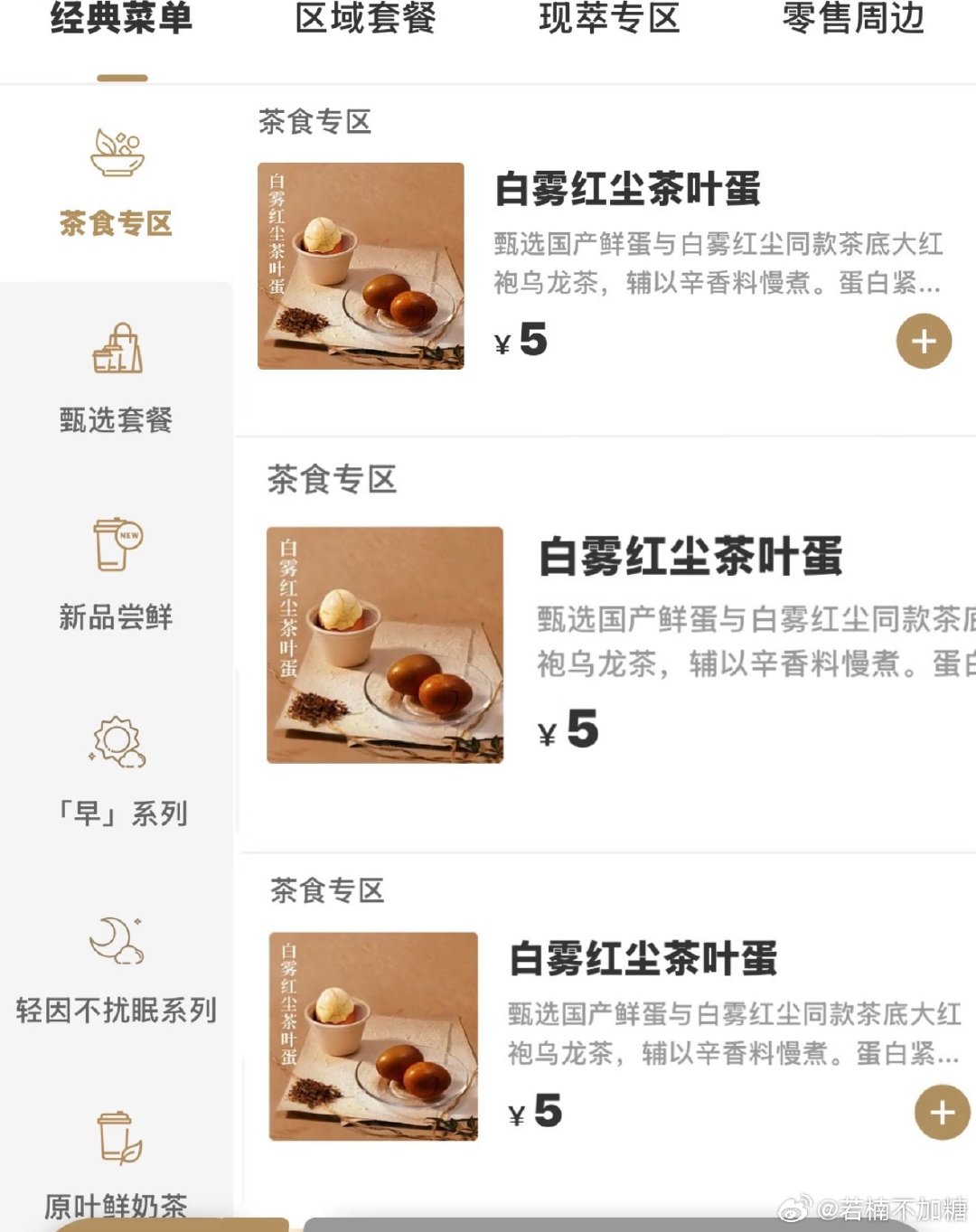Switch to the 区域套餐 tab

click(365, 18)
